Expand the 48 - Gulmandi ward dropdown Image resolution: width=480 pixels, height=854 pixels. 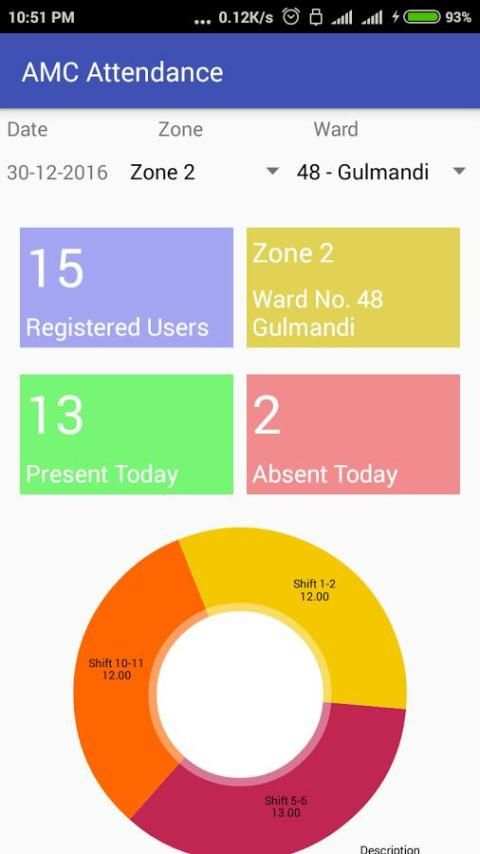tap(380, 173)
